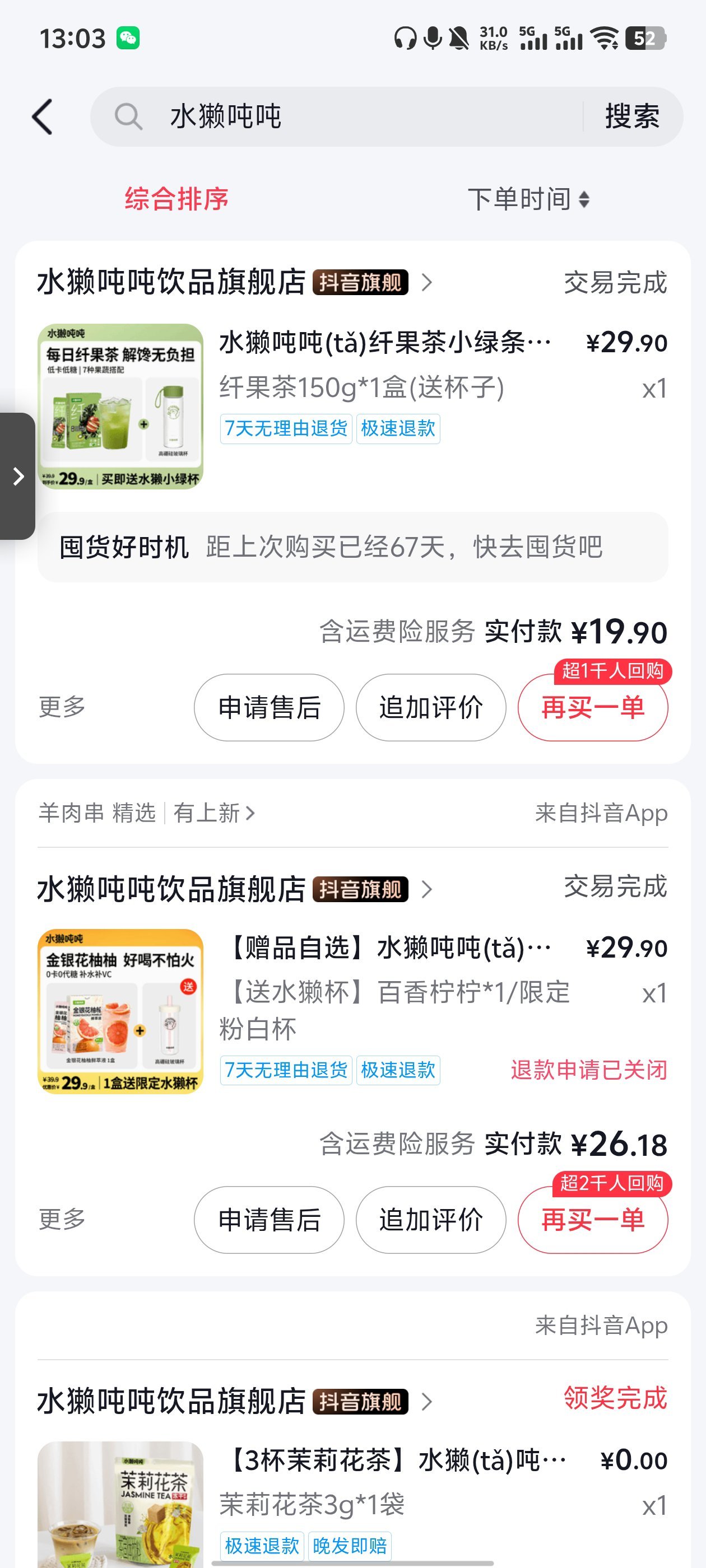Tap 追加评价 for the ¥19.90 order
This screenshot has height=1568, width=706.
pos(431,707)
